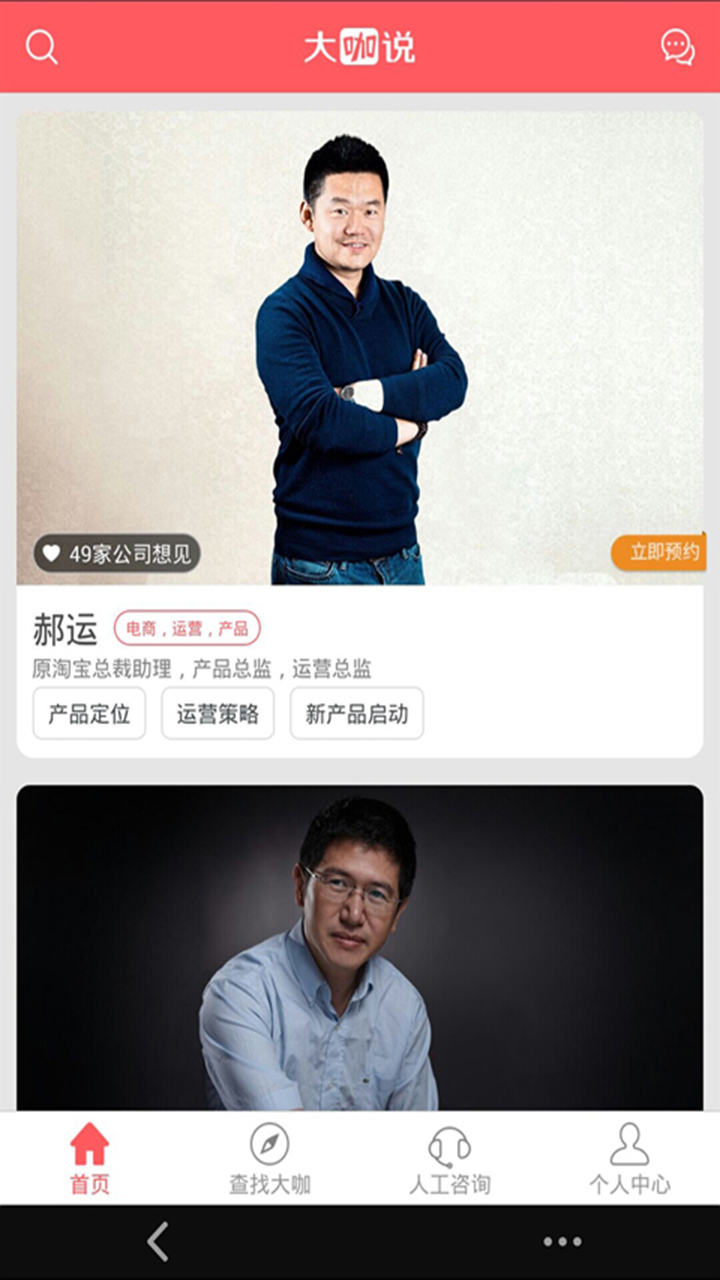Select the 新产品启动 topic chip

point(357,714)
